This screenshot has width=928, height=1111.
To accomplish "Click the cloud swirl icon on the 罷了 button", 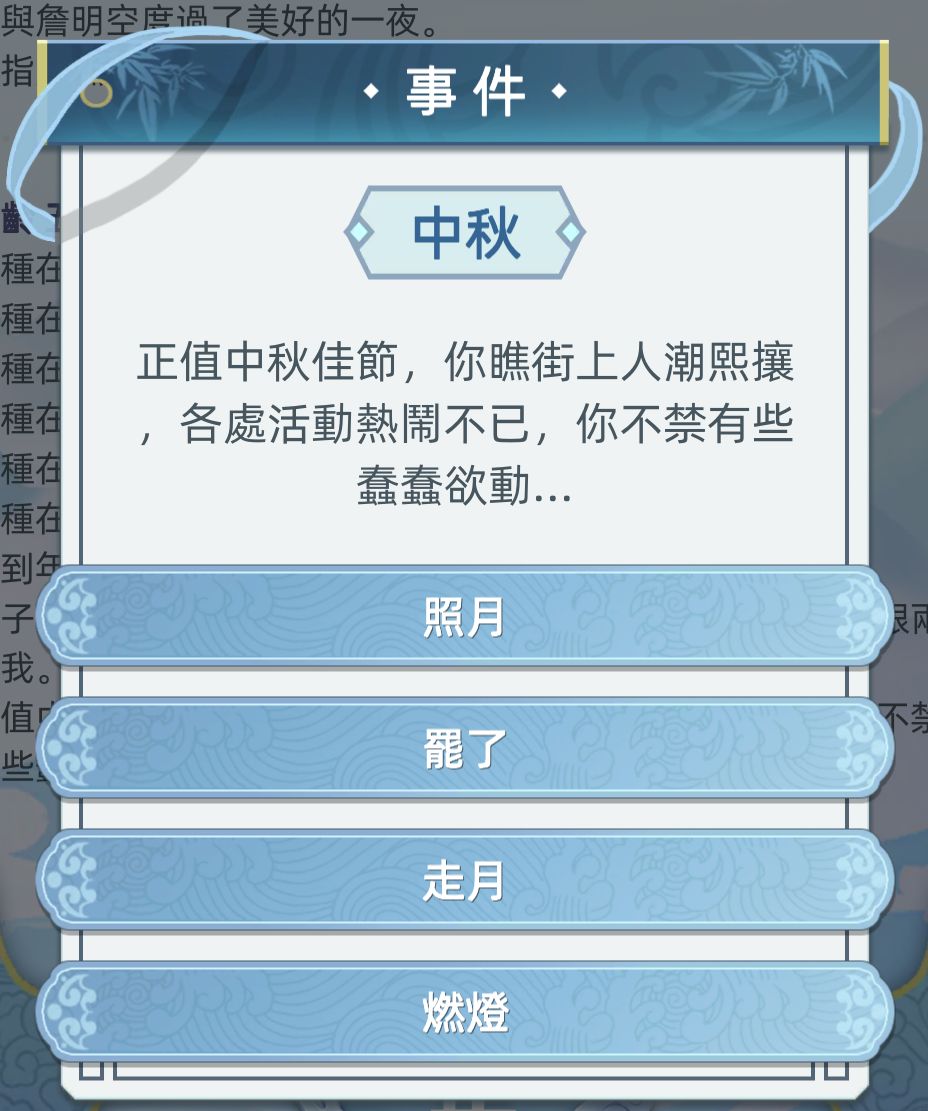I will point(72,748).
